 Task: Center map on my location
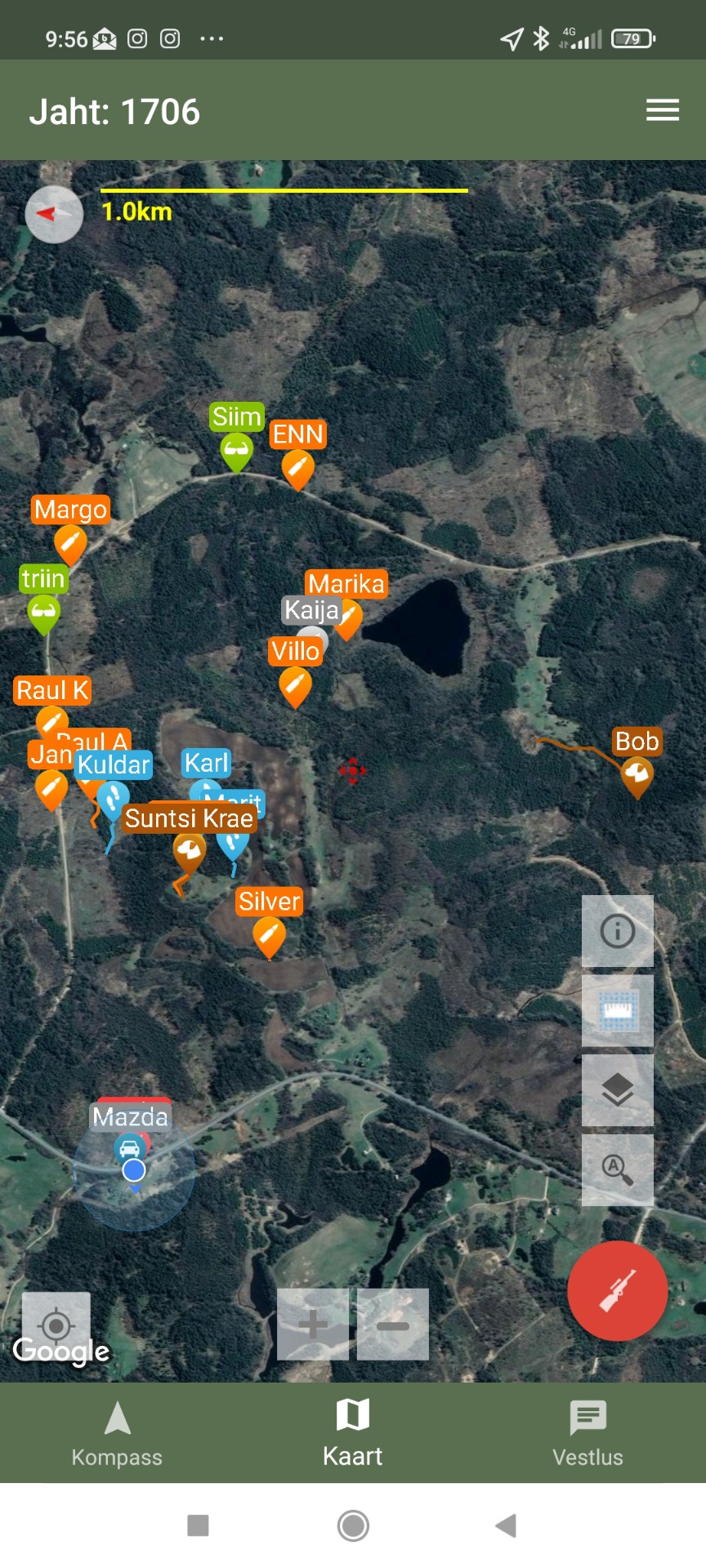[56, 1325]
